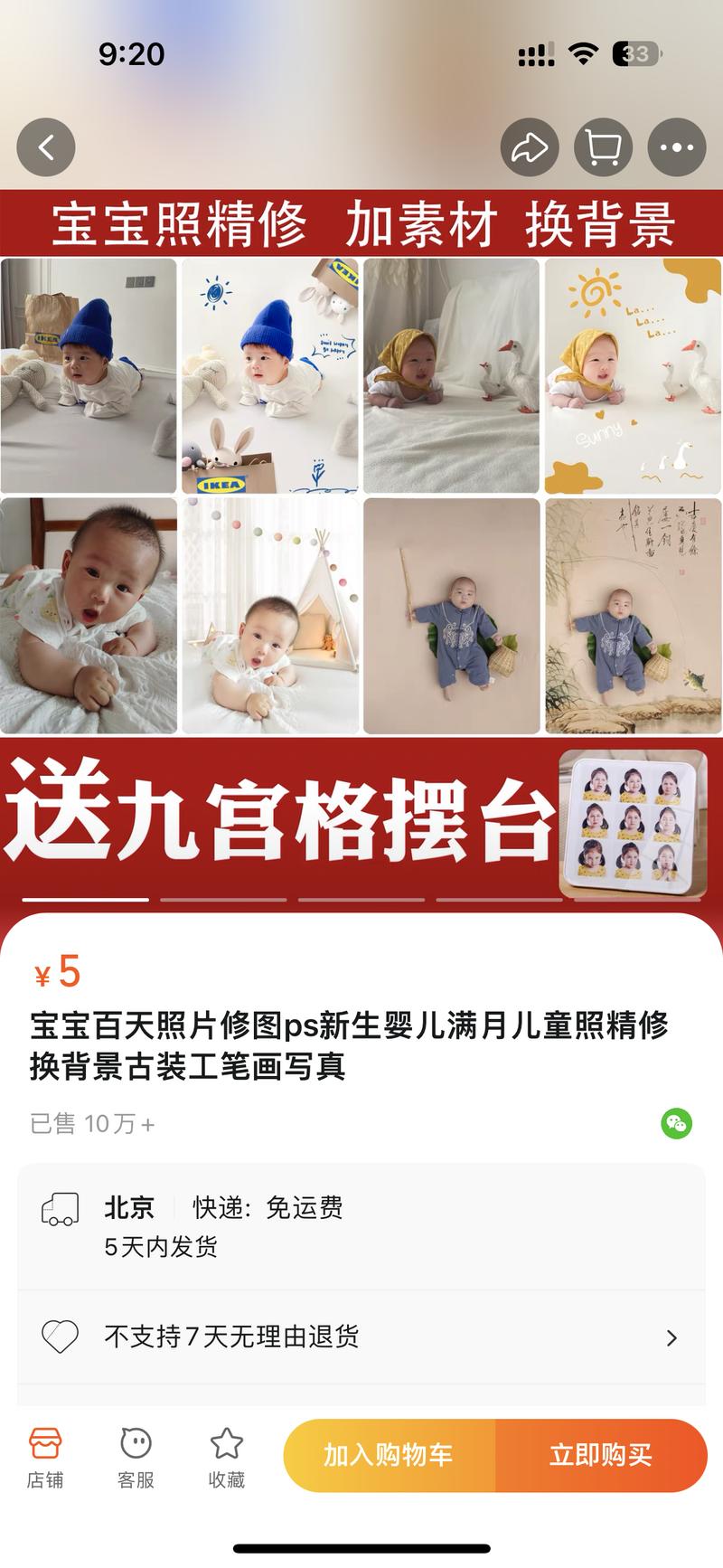Open the 店铺 shop page
The height and width of the screenshot is (1568, 723).
[x=44, y=1457]
